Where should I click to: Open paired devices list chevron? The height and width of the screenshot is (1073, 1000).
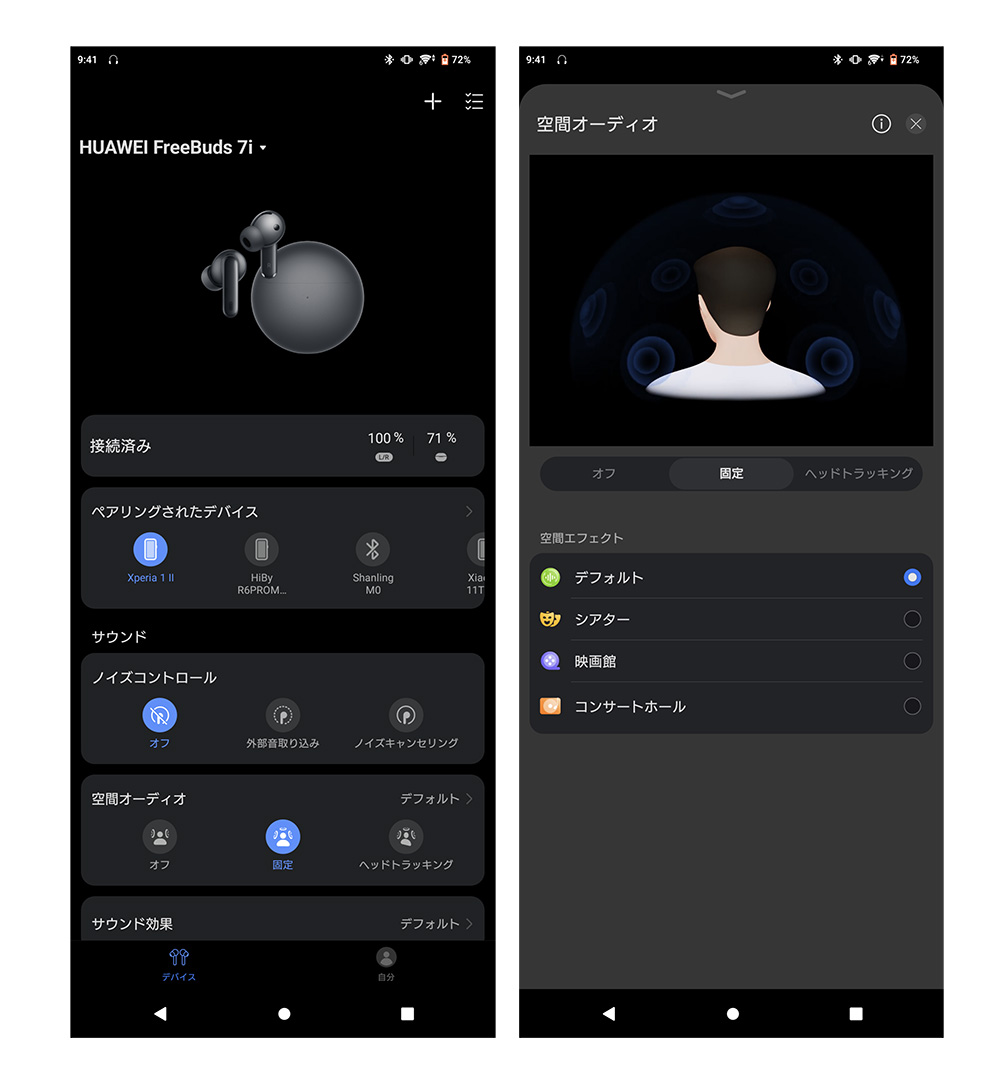[469, 511]
